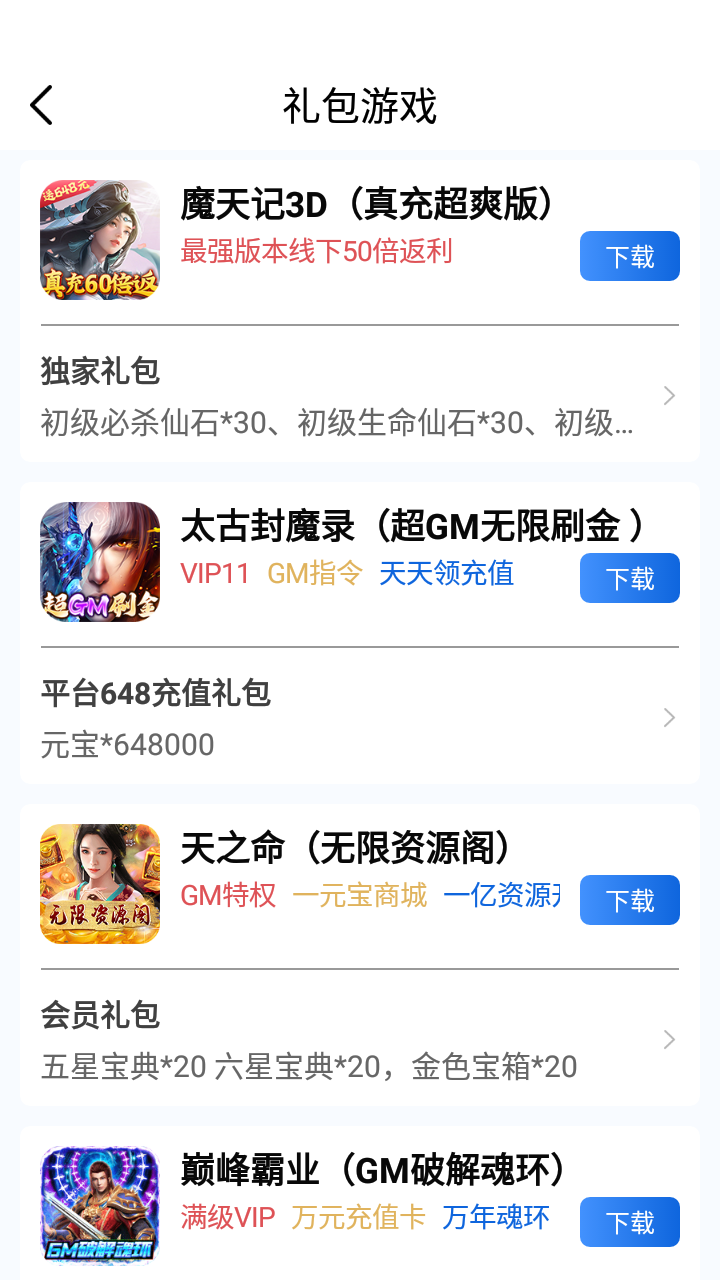The width and height of the screenshot is (720, 1280).
Task: Download 魔天记3D（真充超爽版）
Action: 629,256
